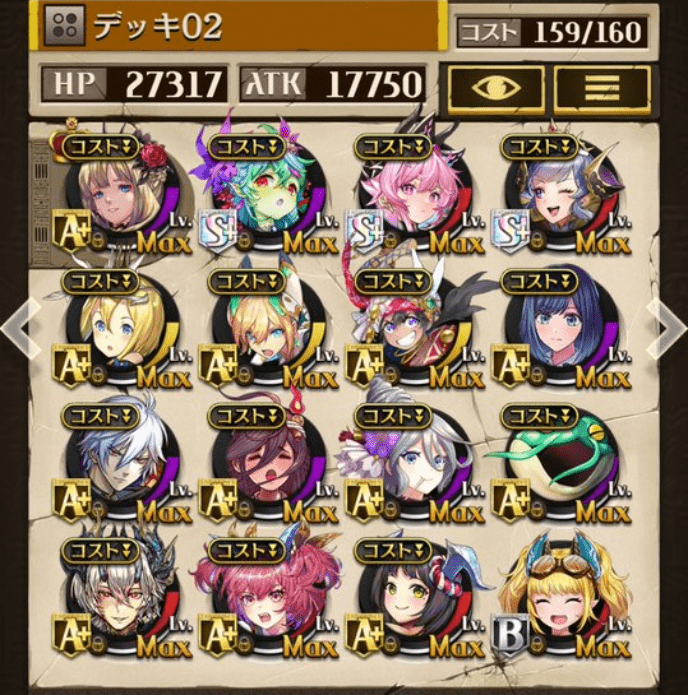
Task: Open the hamburger list menu button
Action: pos(602,87)
